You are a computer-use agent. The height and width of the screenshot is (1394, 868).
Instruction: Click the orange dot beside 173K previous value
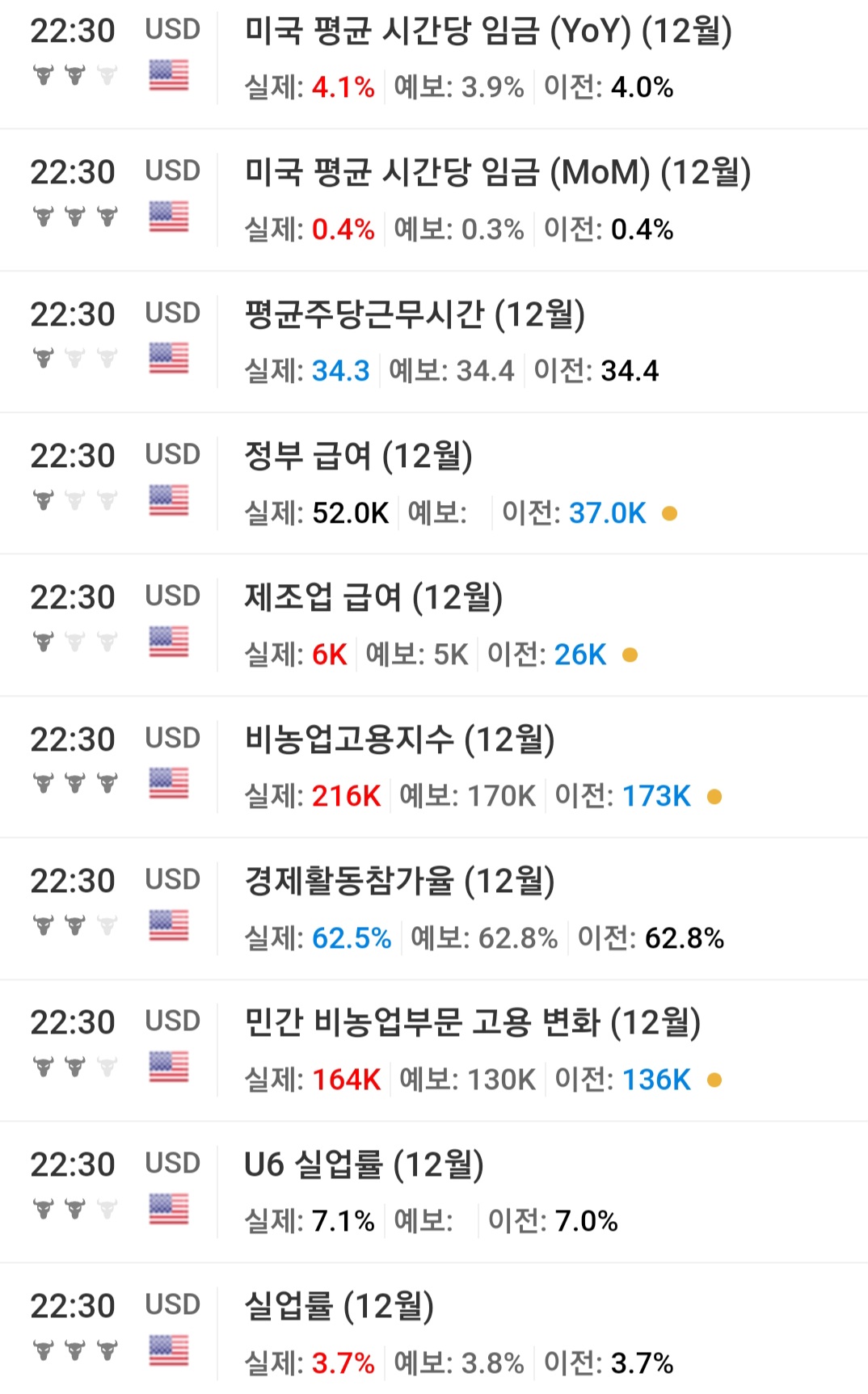[x=714, y=795]
